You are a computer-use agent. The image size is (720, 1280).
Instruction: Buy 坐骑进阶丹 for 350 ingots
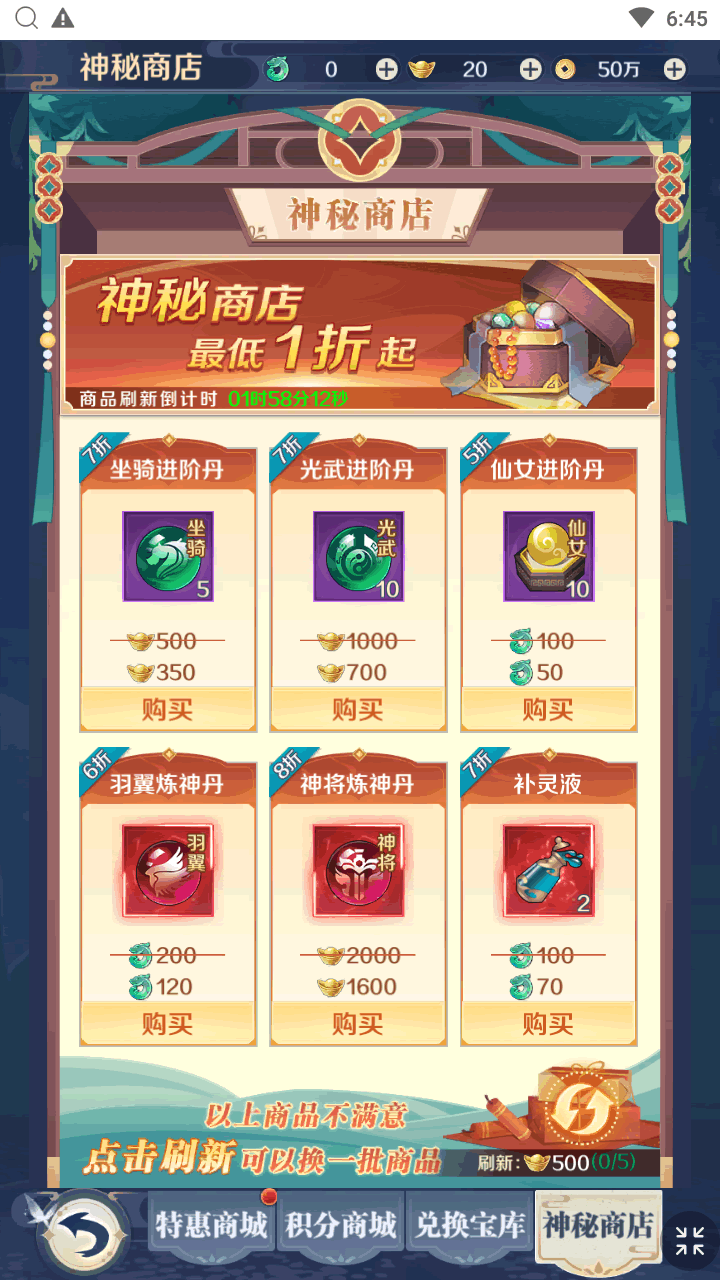(x=167, y=710)
